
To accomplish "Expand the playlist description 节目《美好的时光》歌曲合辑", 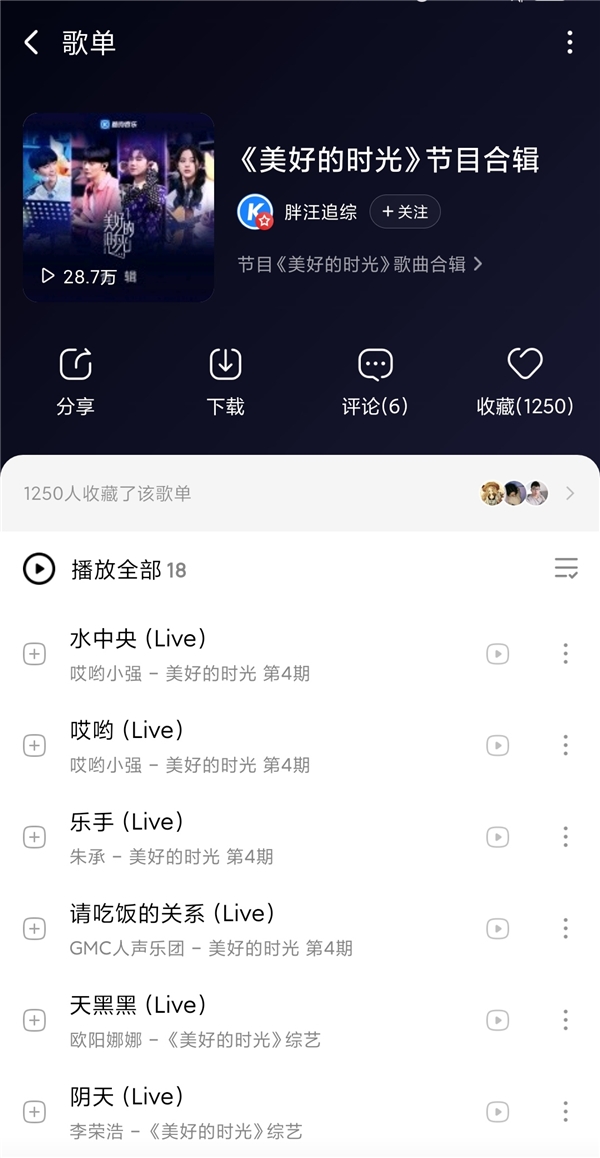I will point(360,264).
